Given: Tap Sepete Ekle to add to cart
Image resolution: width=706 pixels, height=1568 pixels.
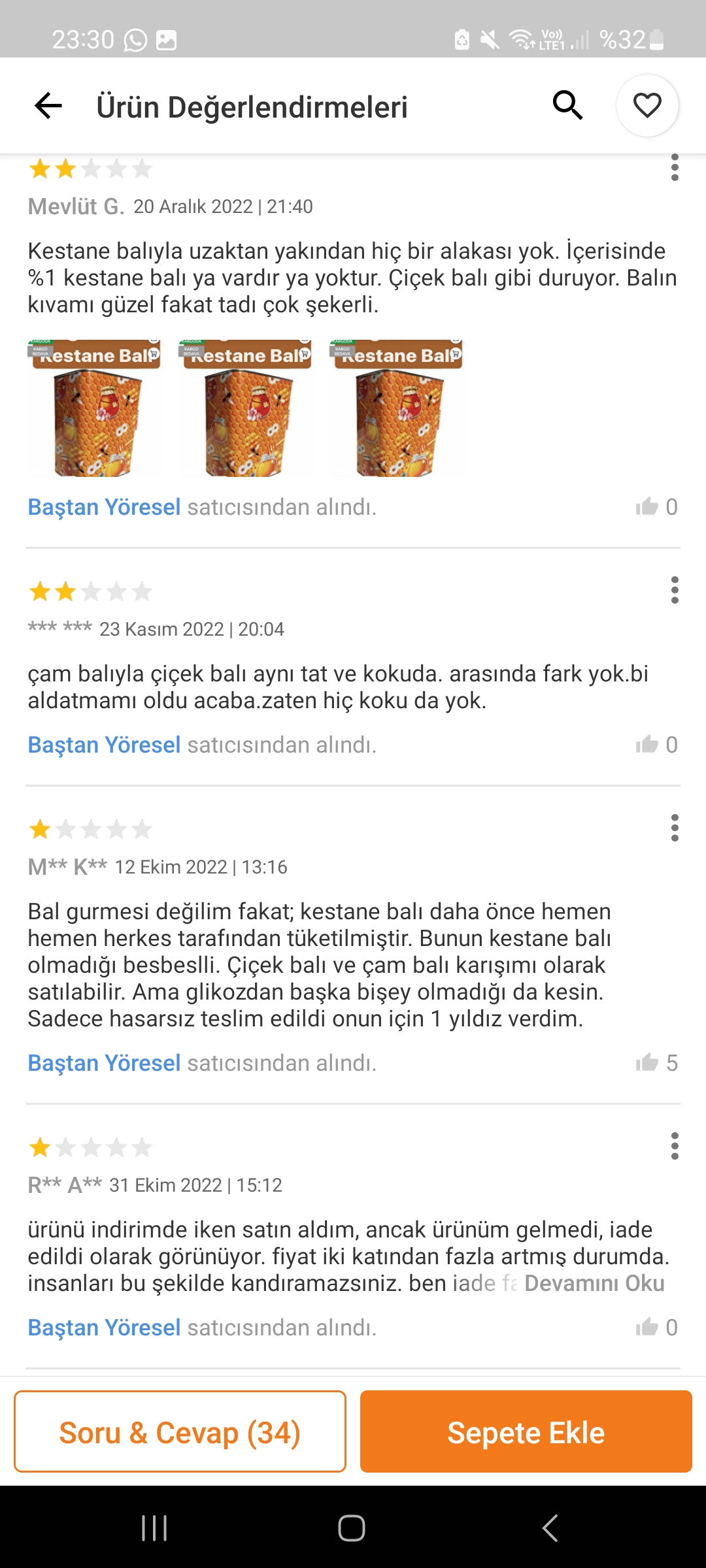Looking at the screenshot, I should (526, 1431).
